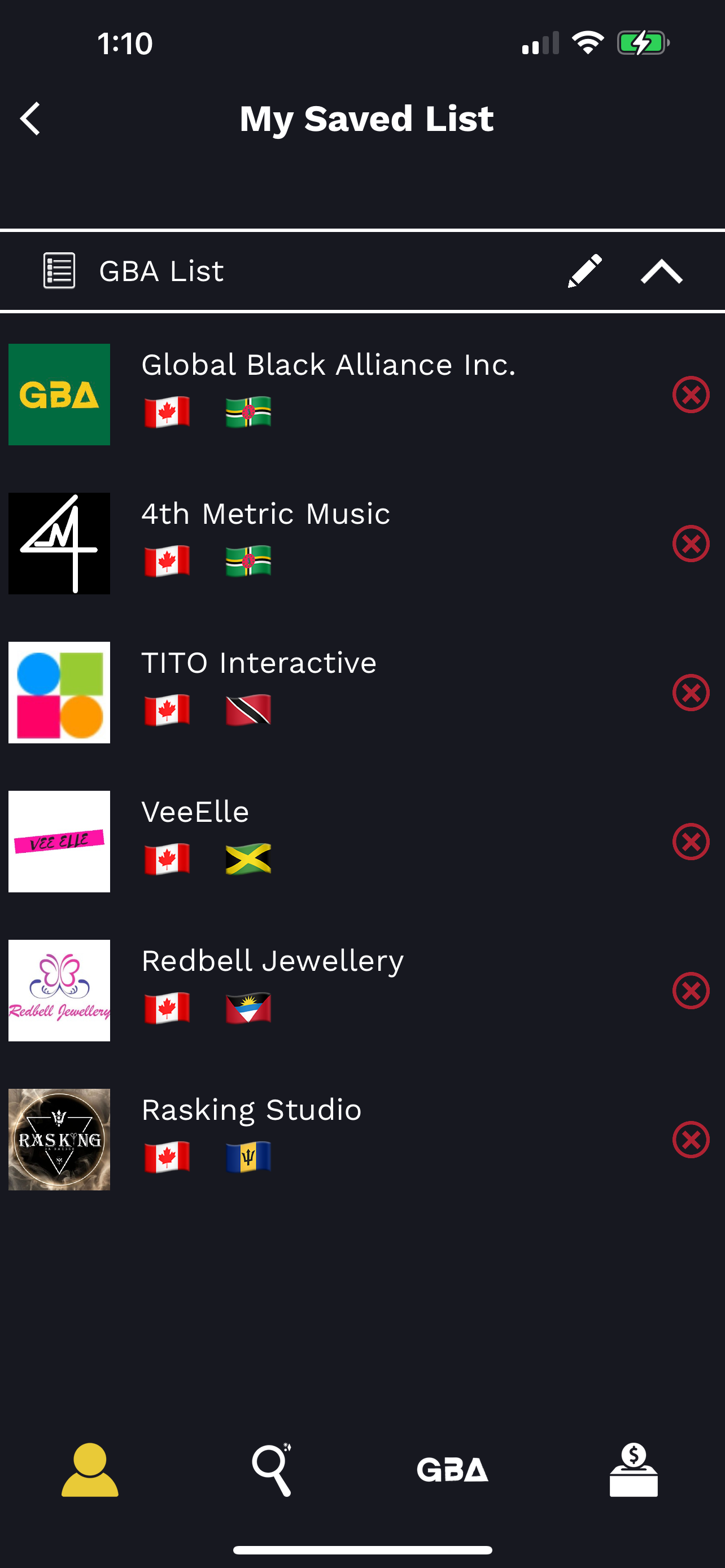The width and height of the screenshot is (725, 1568).
Task: Remove Redbell Jewellery from saved list
Action: point(691,991)
